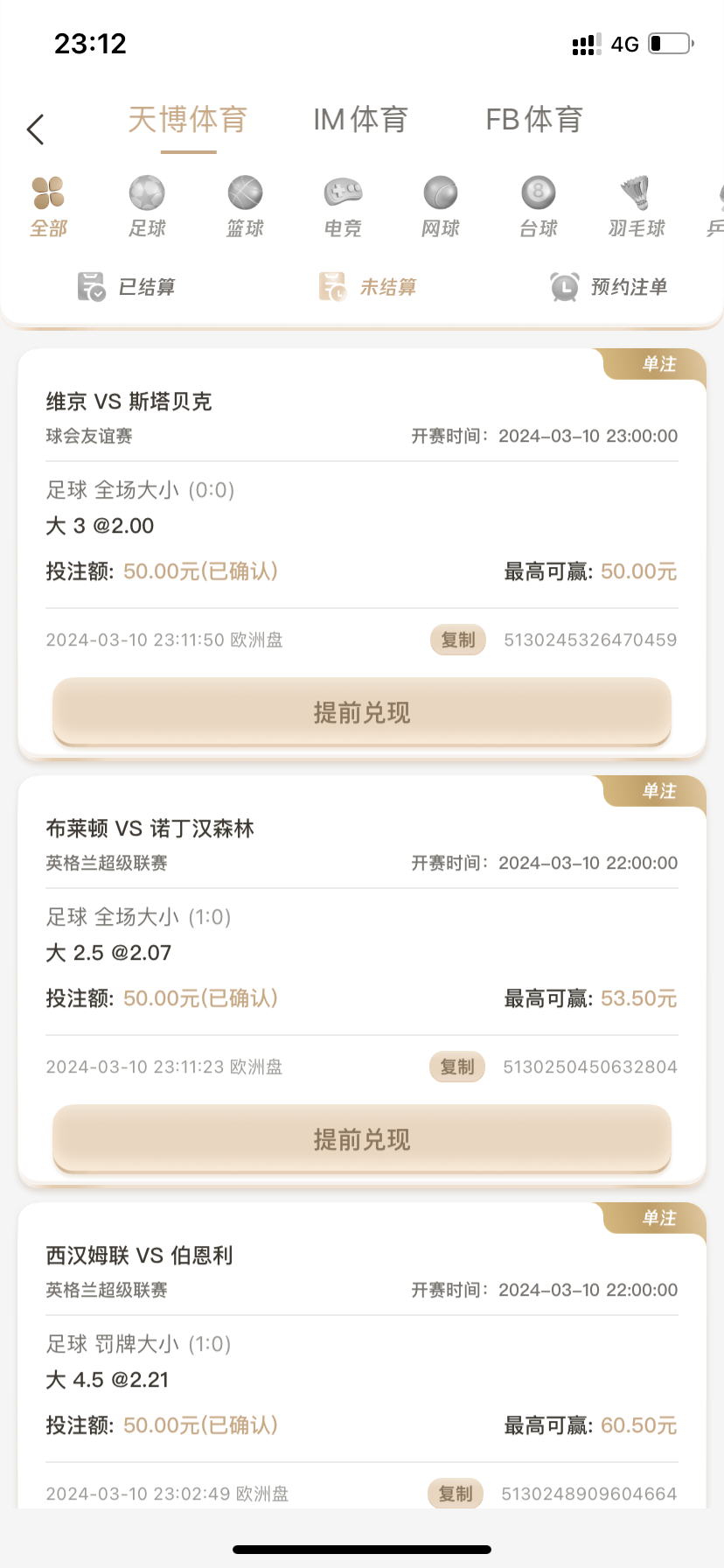Go back using the left arrow
This screenshot has height=1568, width=724.
[x=36, y=129]
